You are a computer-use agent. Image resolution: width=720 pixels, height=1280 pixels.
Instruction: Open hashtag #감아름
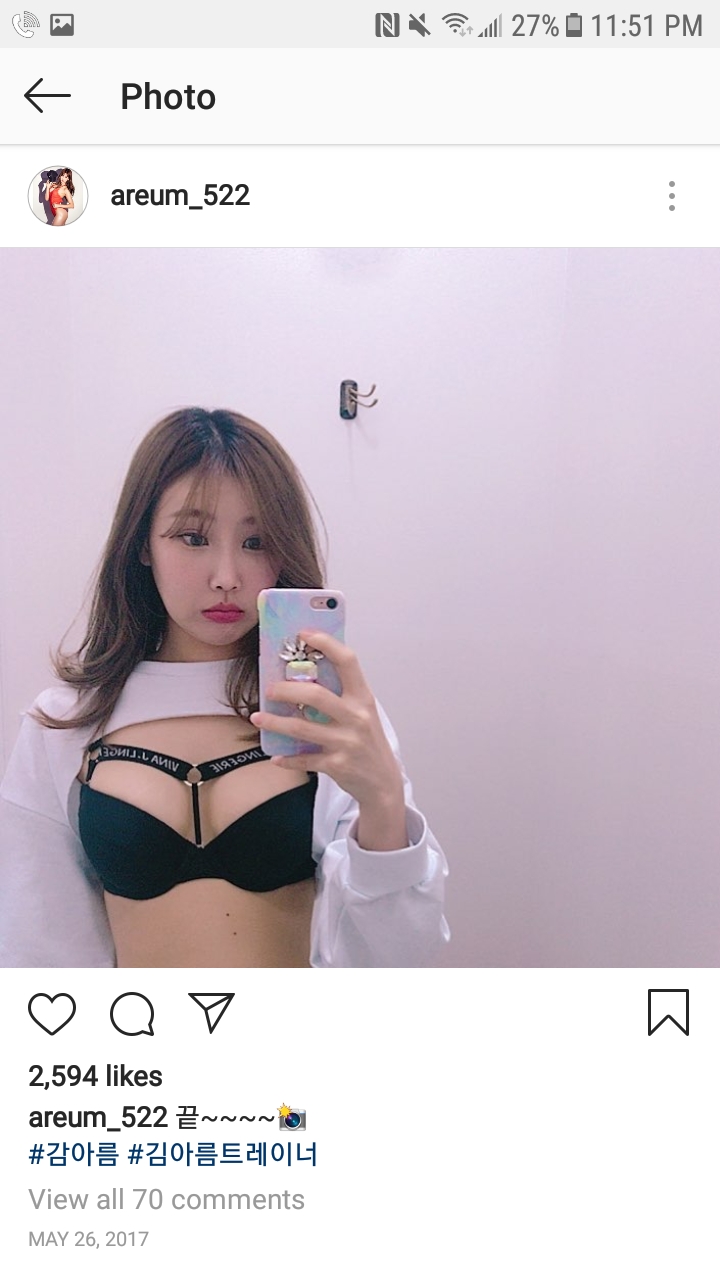(x=73, y=1155)
